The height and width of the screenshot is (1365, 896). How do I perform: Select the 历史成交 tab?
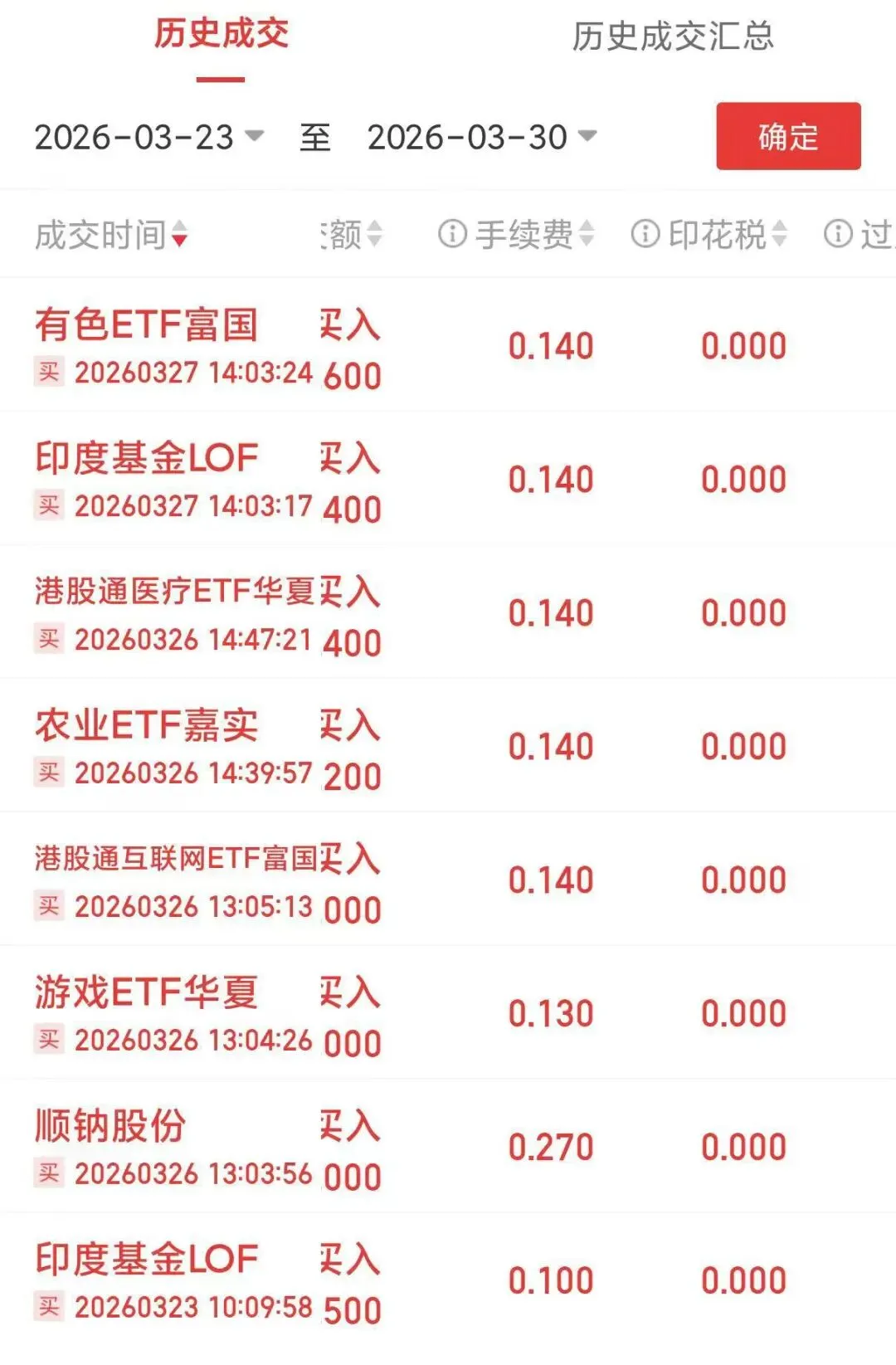pyautogui.click(x=221, y=35)
